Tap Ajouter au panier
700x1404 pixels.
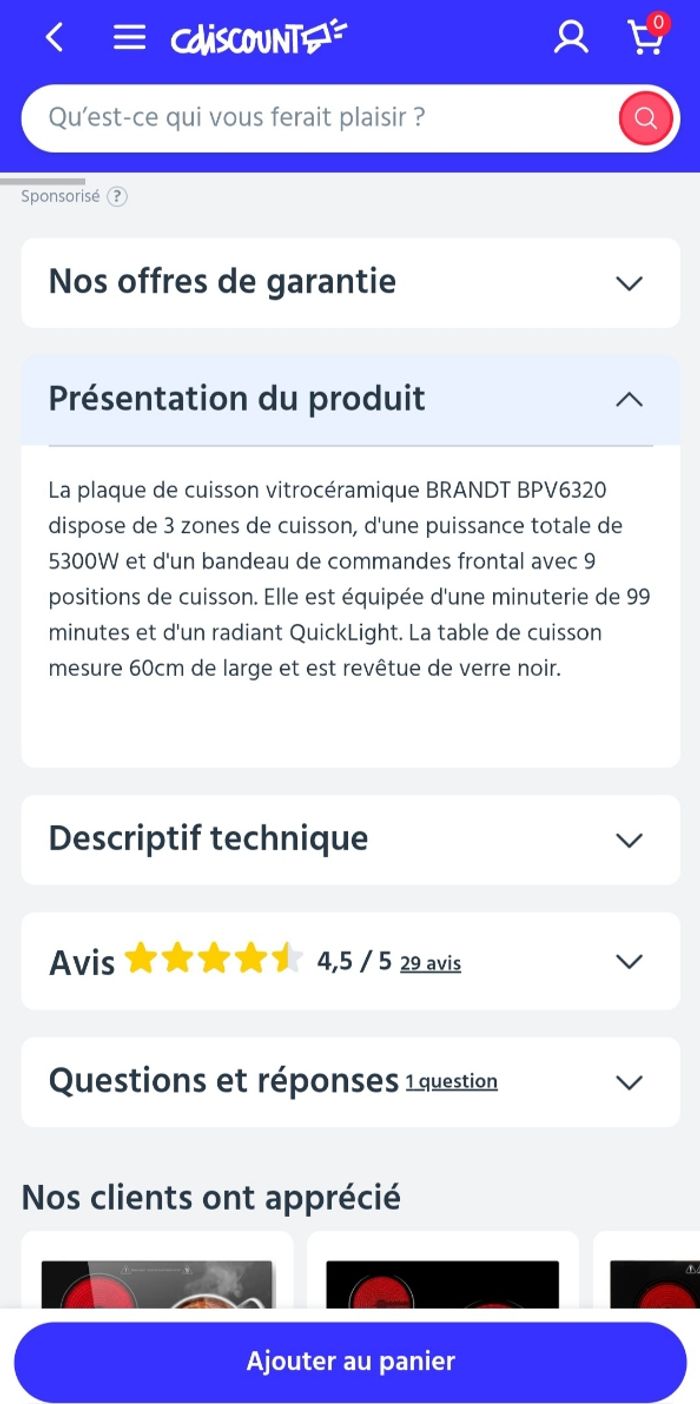350,1361
